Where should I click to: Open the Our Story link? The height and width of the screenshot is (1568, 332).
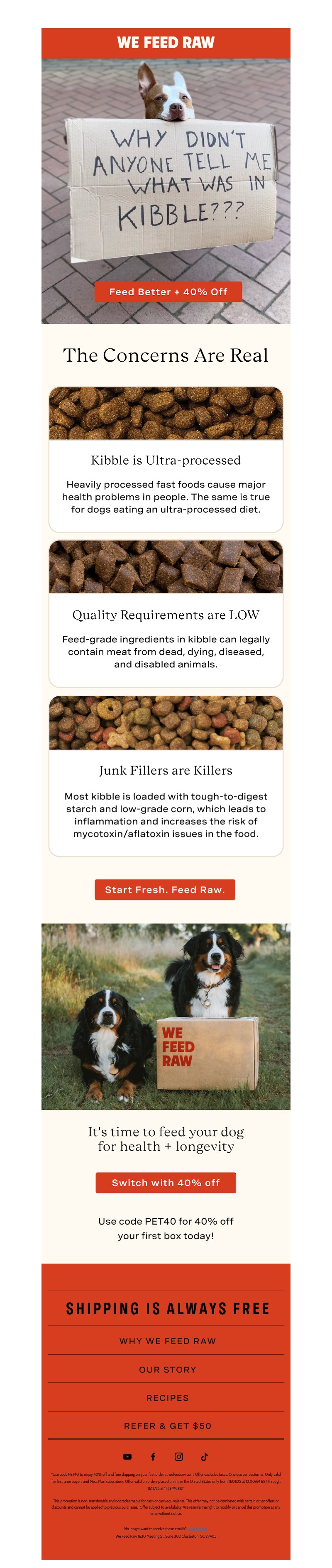coord(167,1369)
